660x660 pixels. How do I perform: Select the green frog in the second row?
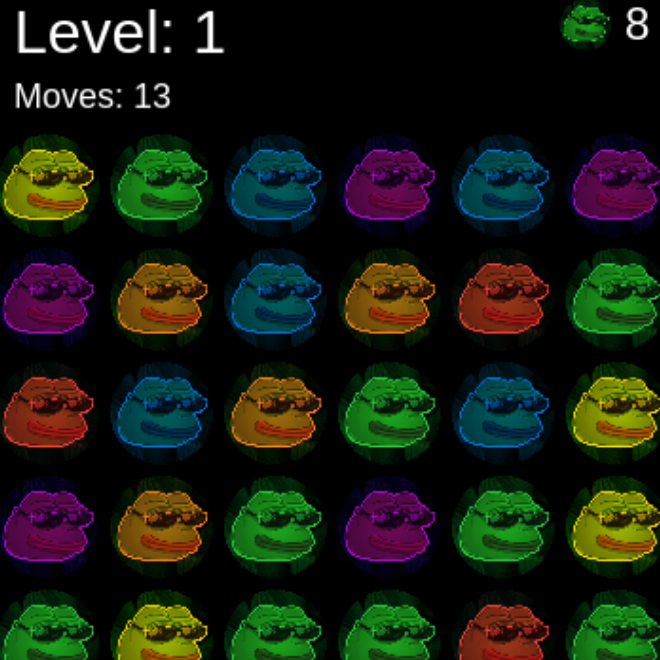pyautogui.click(x=612, y=298)
